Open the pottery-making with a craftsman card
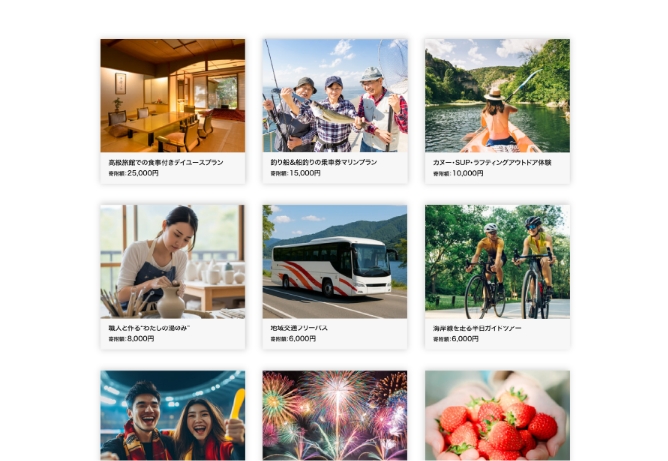Image resolution: width=668 pixels, height=461 pixels. (x=172, y=276)
